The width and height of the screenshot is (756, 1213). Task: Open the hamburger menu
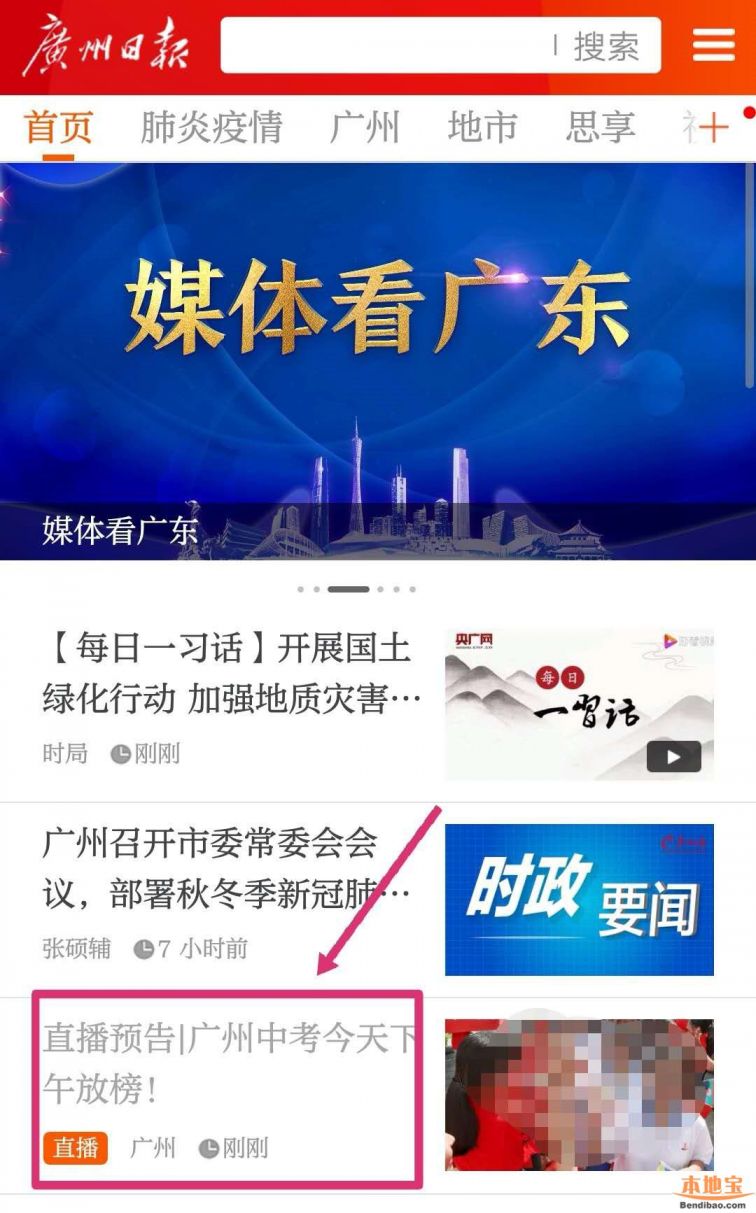coord(713,46)
